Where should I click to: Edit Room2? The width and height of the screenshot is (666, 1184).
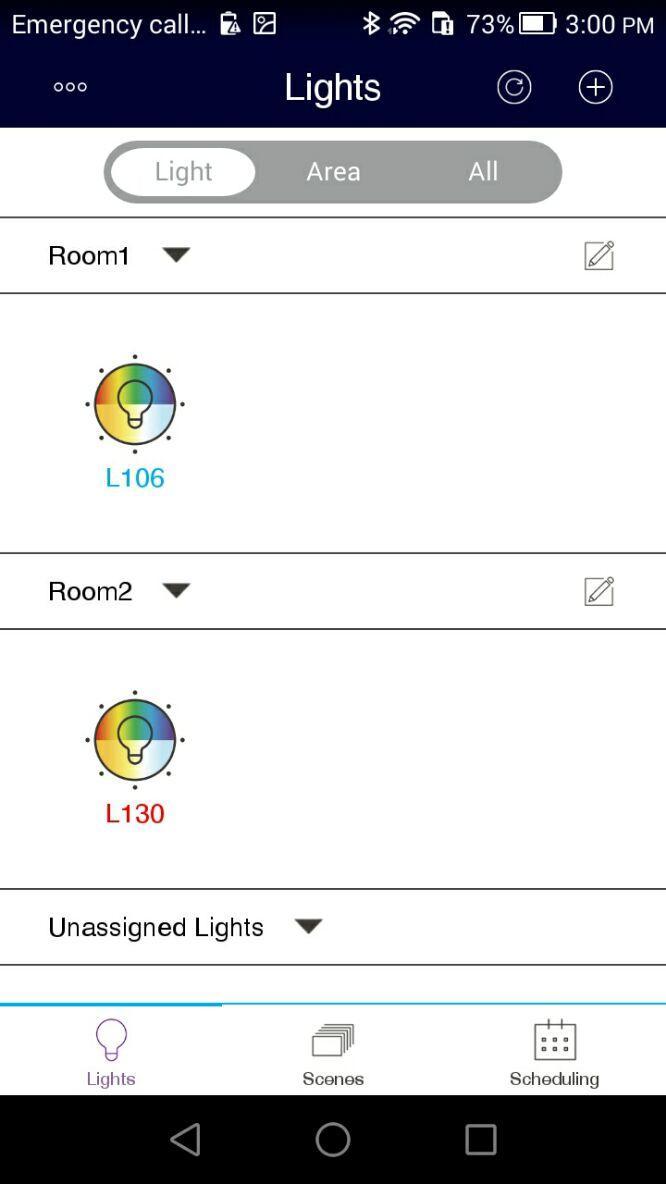(x=599, y=591)
